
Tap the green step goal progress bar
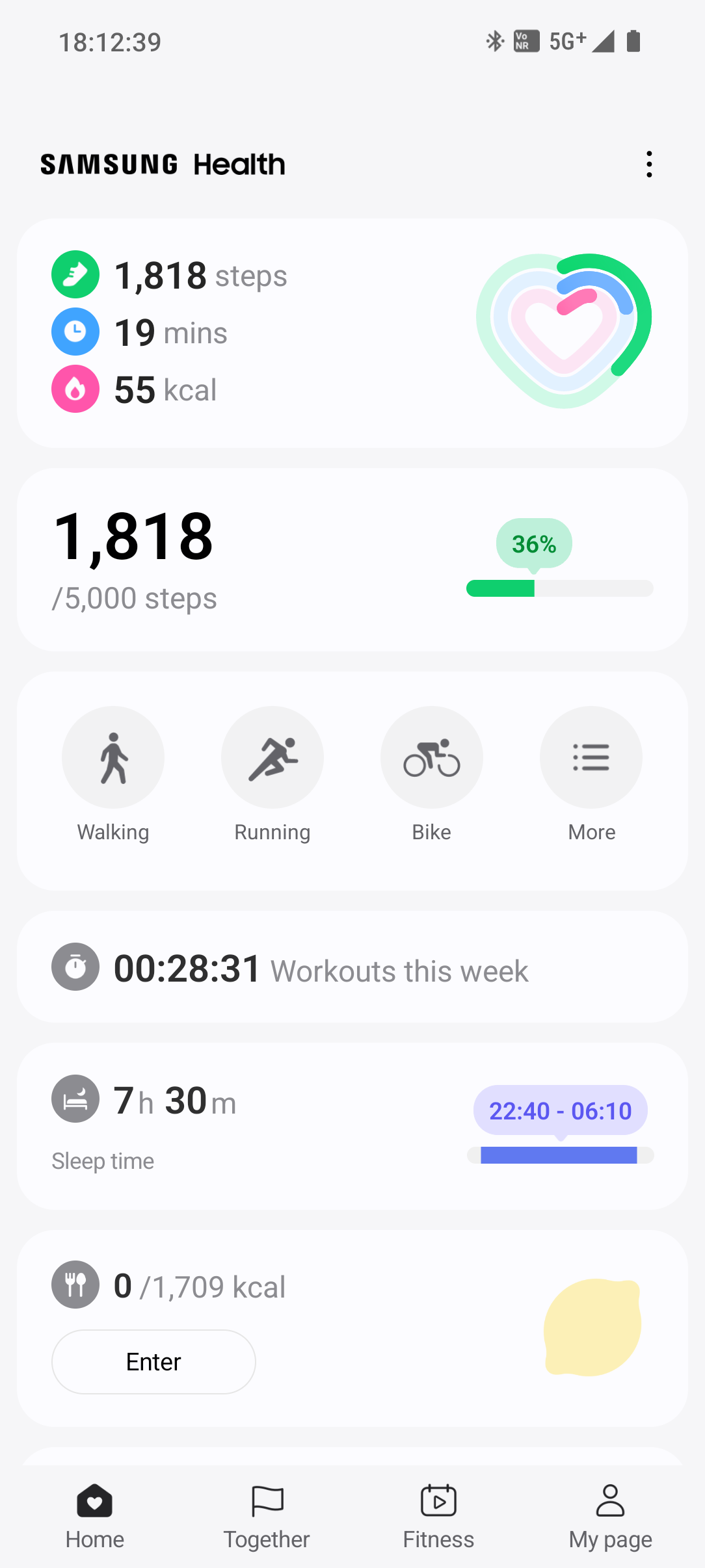pyautogui.click(x=559, y=588)
